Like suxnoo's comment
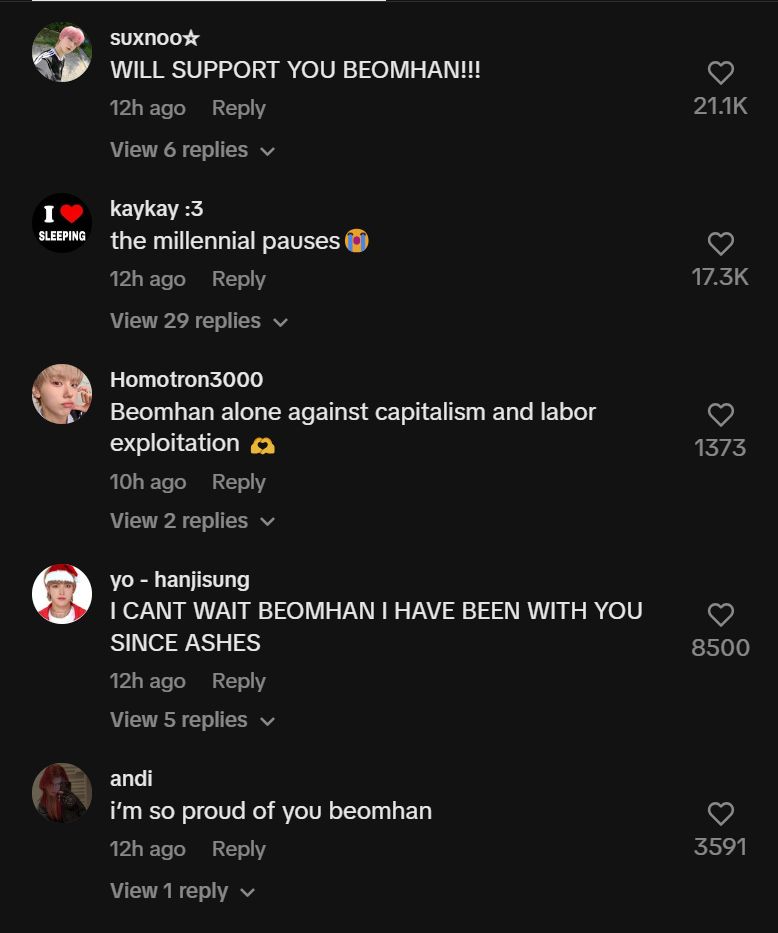The height and width of the screenshot is (933, 778). [x=720, y=73]
